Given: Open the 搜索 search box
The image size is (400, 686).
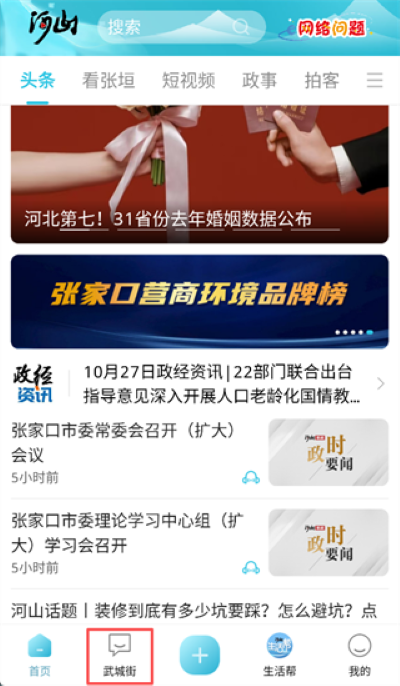Looking at the screenshot, I should tap(181, 27).
